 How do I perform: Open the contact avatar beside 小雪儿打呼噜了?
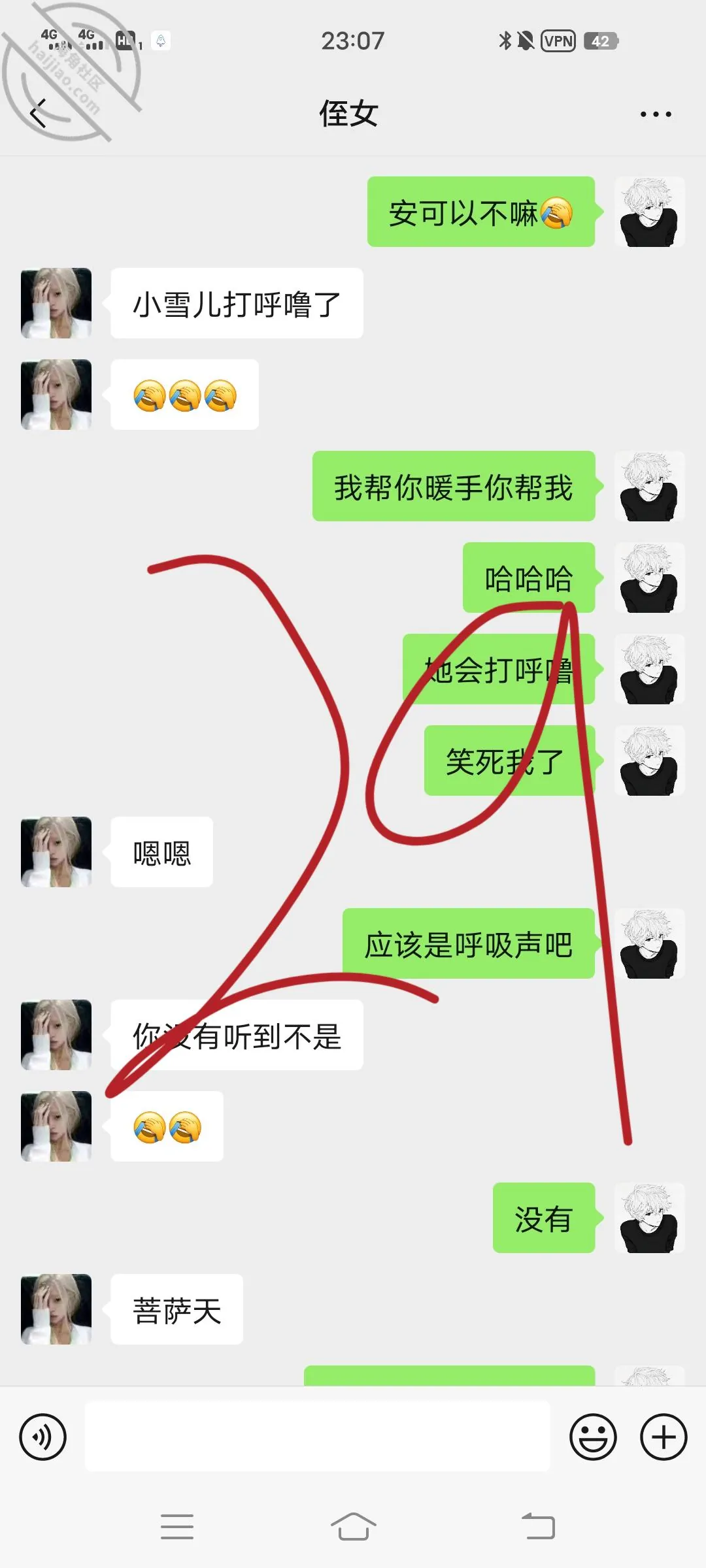pyautogui.click(x=56, y=303)
